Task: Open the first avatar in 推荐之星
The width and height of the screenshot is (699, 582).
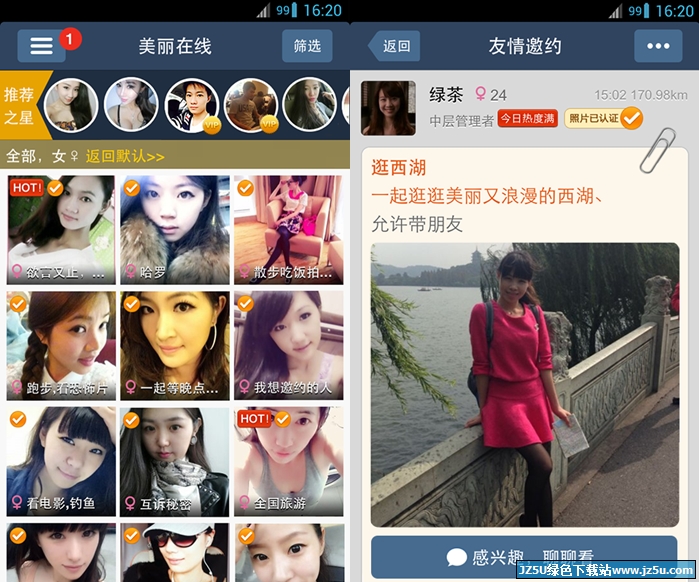Action: (x=71, y=105)
